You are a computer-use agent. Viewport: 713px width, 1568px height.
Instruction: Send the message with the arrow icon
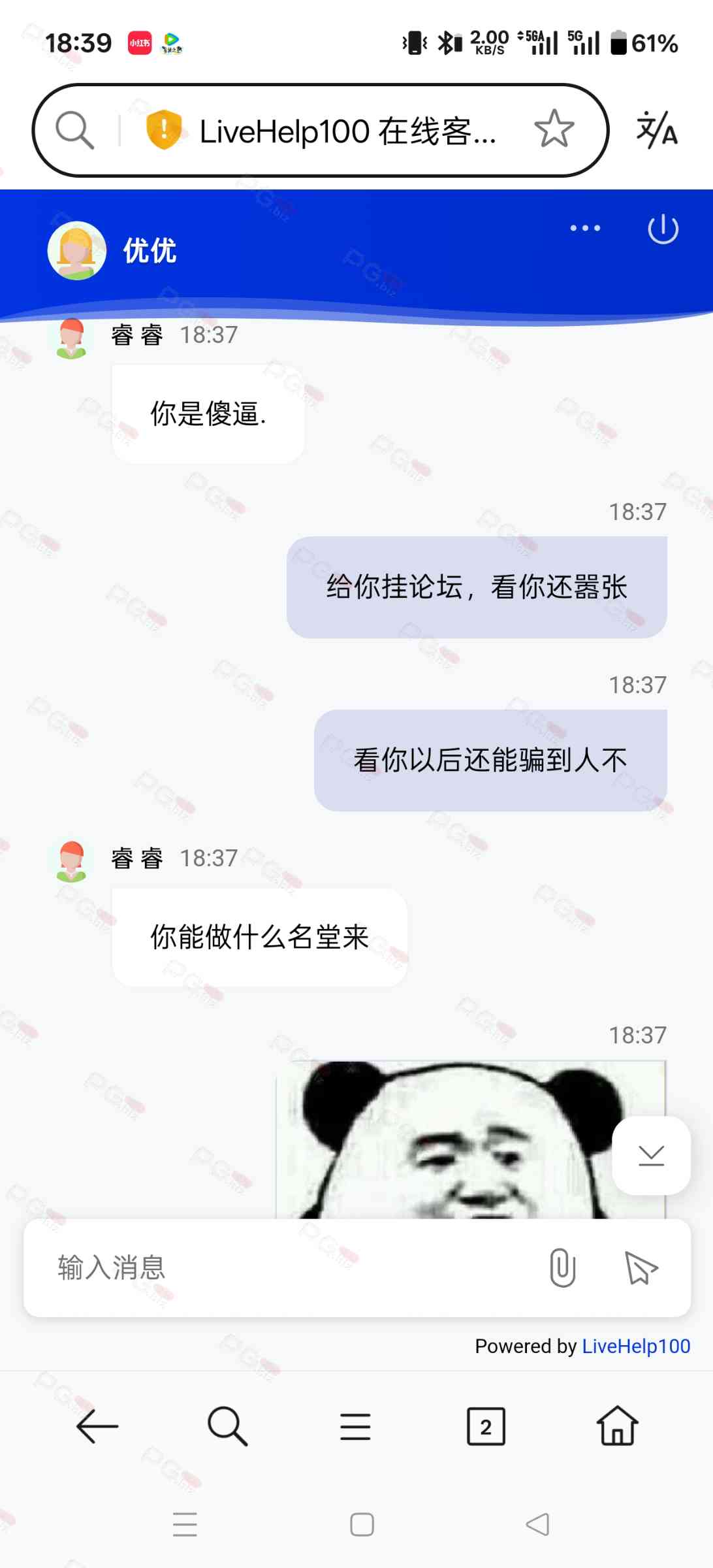641,1267
